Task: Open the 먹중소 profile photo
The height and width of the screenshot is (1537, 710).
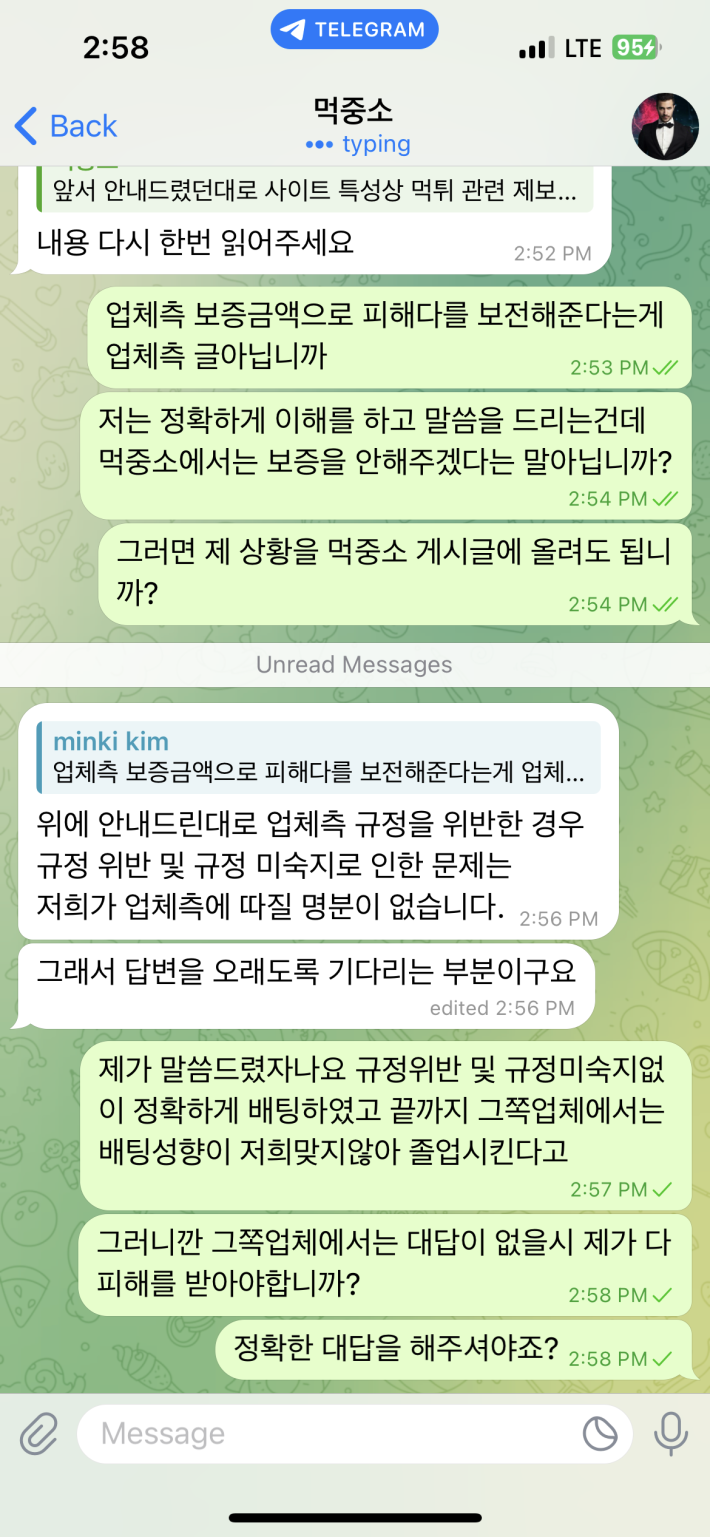Action: (x=664, y=126)
